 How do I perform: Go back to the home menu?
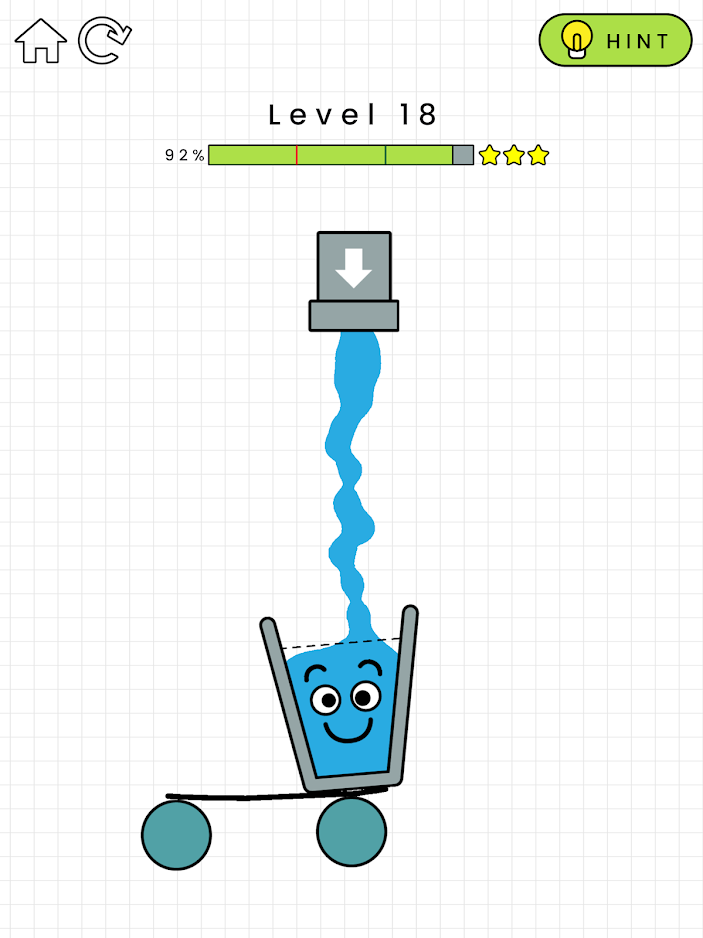pyautogui.click(x=41, y=41)
